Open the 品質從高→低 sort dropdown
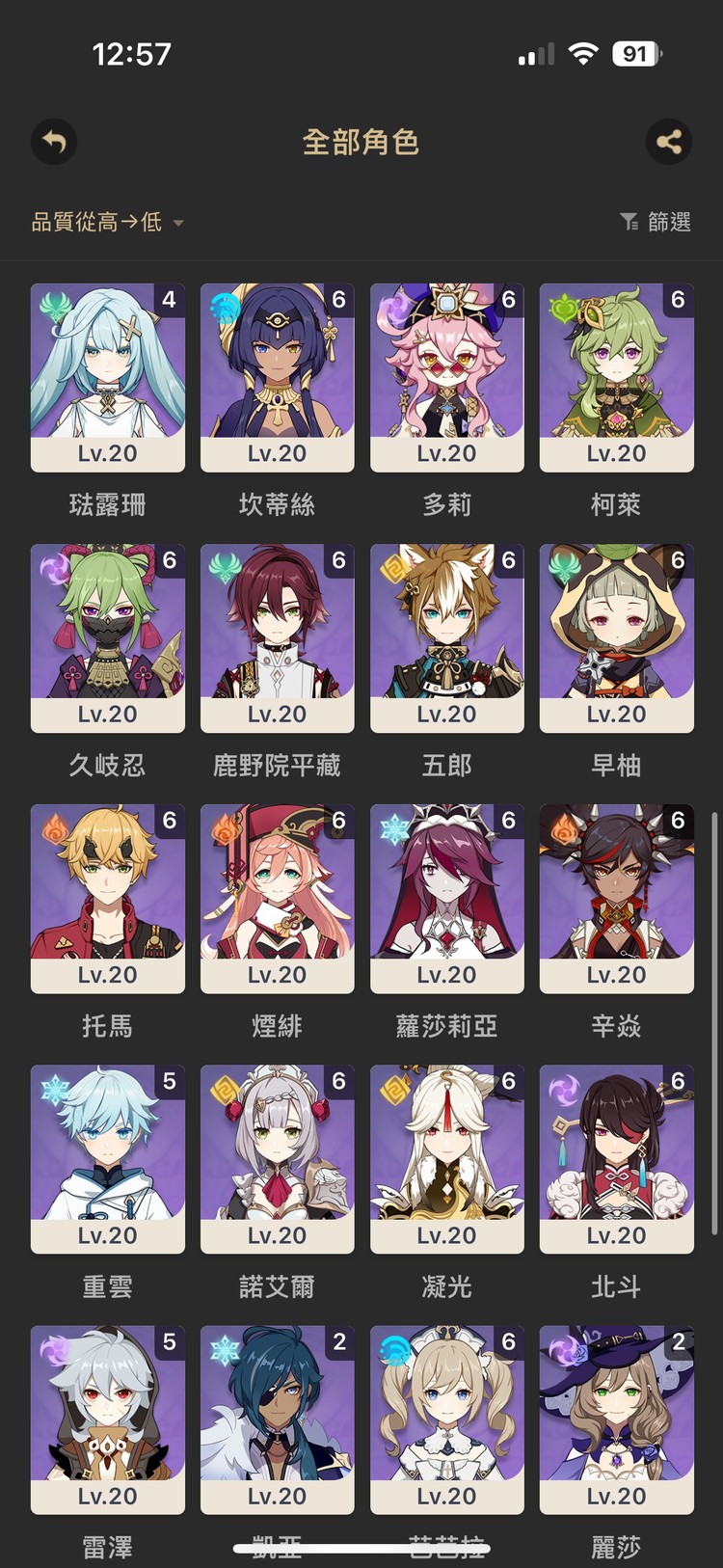 click(107, 223)
